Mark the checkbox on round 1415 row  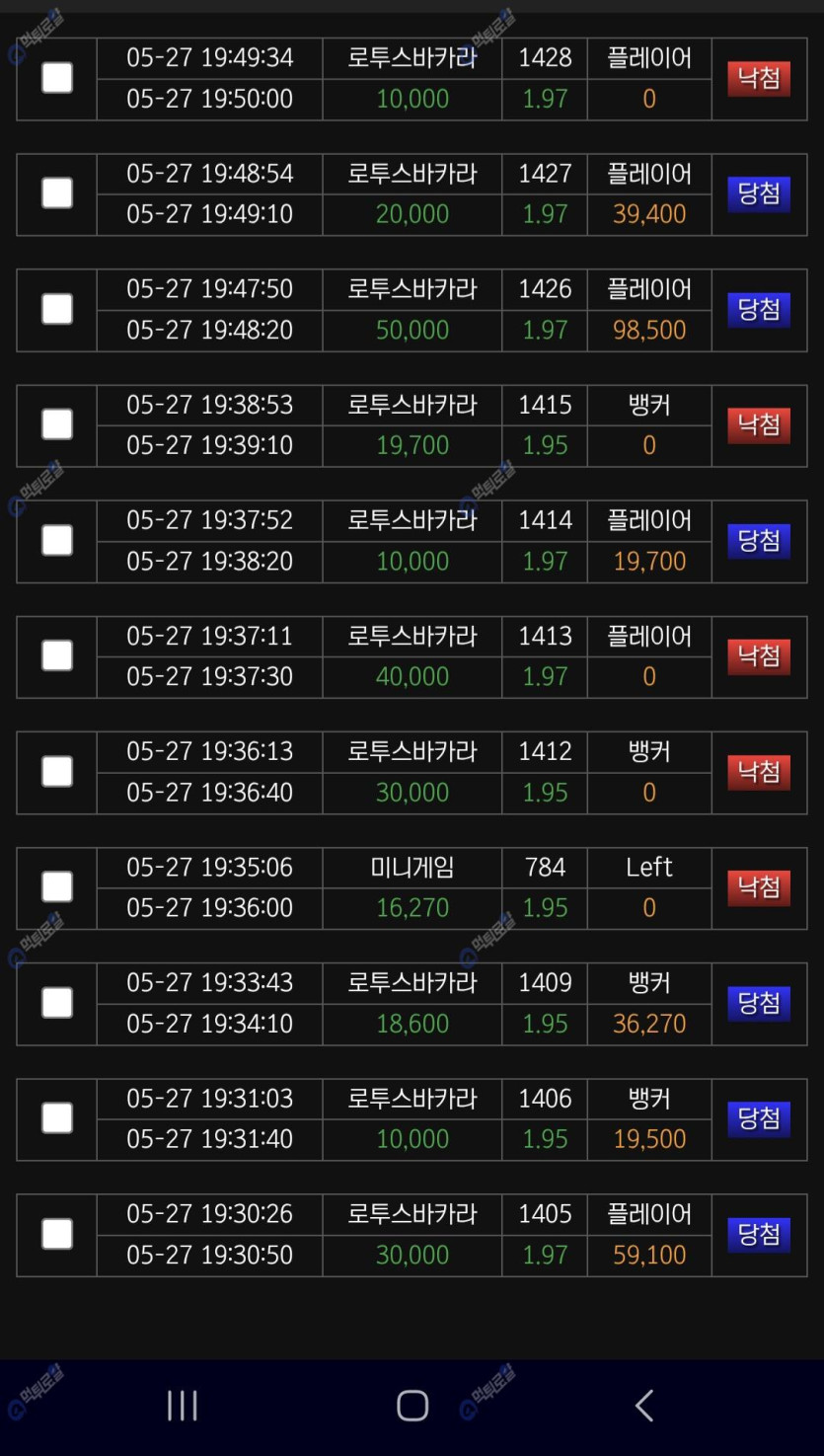coord(56,424)
